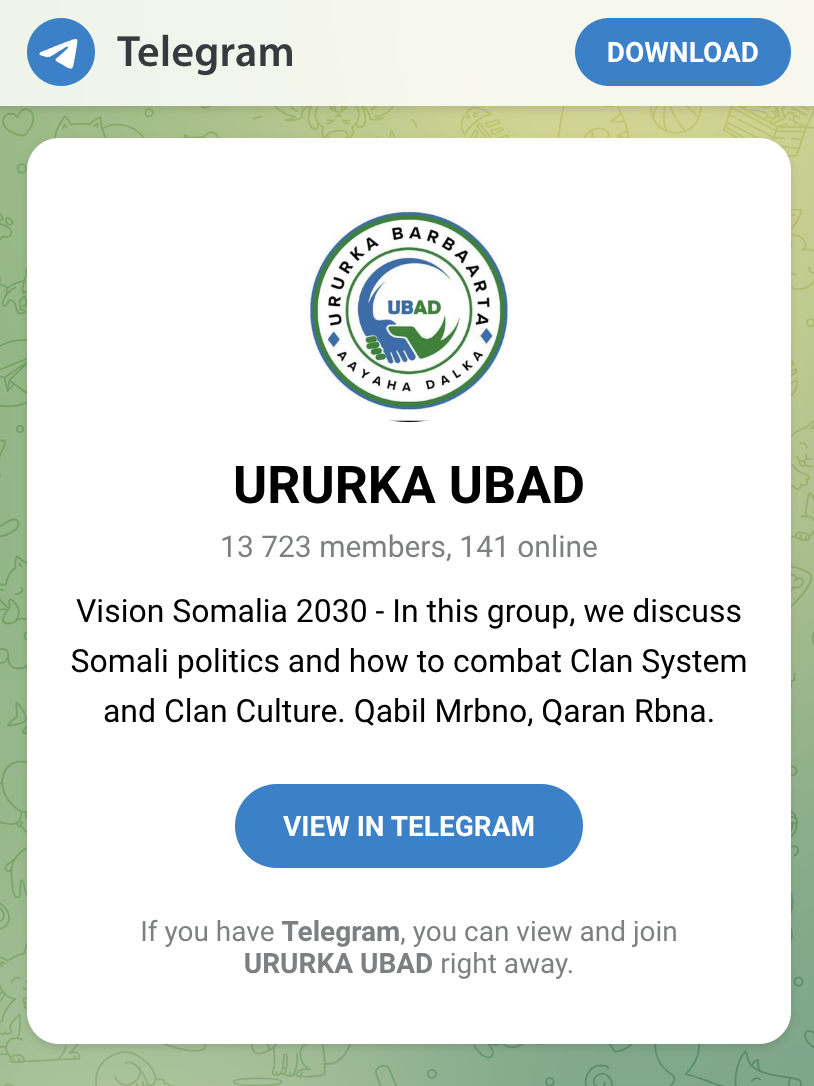
Task: Click the "UBAD" lettering inside the emblem
Action: [x=413, y=307]
